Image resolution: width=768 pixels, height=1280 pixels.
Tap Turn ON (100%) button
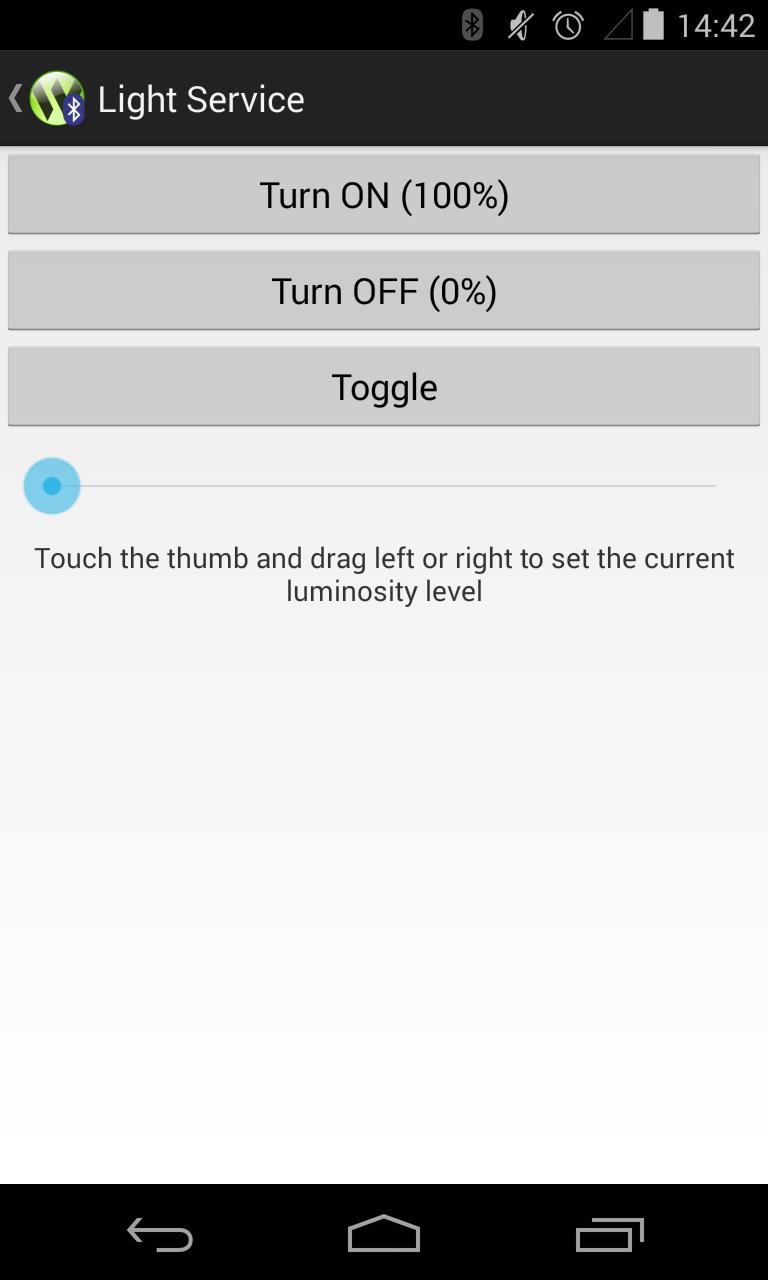coord(384,195)
